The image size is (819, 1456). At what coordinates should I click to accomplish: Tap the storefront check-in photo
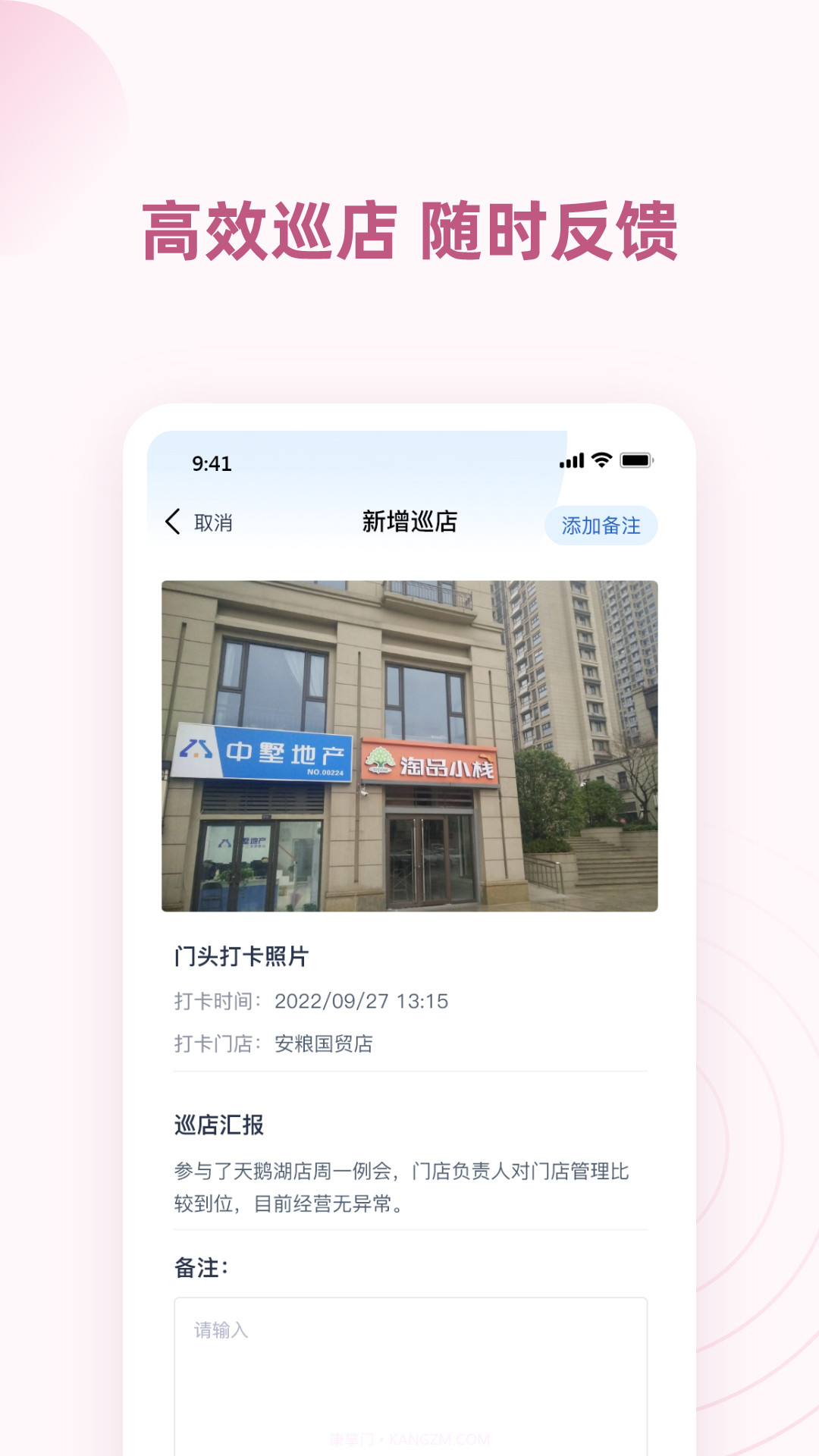pyautogui.click(x=409, y=747)
